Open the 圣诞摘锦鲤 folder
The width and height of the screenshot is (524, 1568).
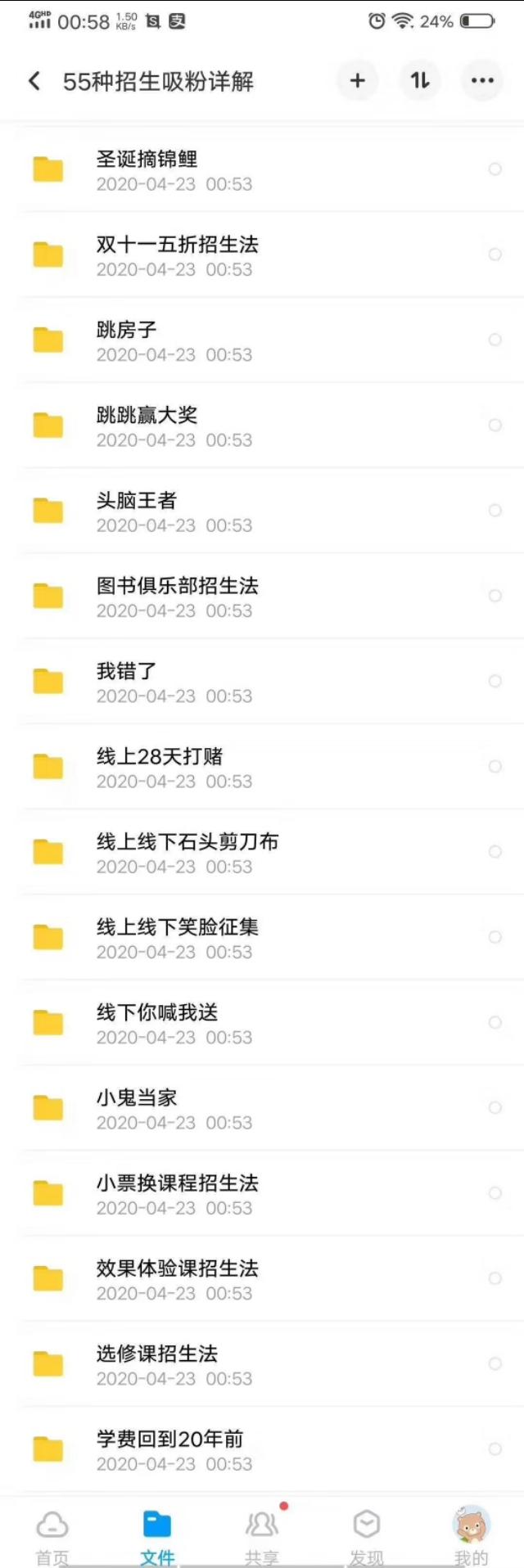click(x=147, y=170)
